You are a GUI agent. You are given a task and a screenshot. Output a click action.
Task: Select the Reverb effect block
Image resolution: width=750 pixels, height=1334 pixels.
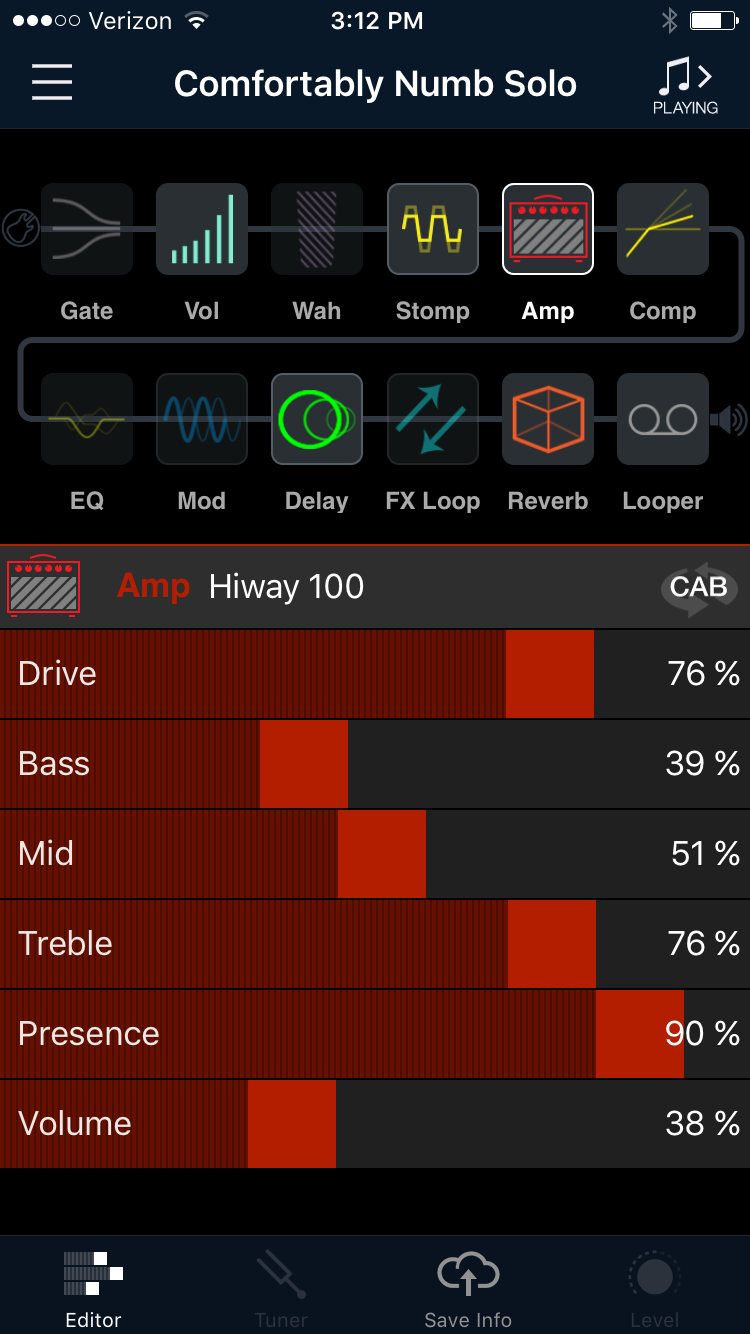[x=547, y=419]
